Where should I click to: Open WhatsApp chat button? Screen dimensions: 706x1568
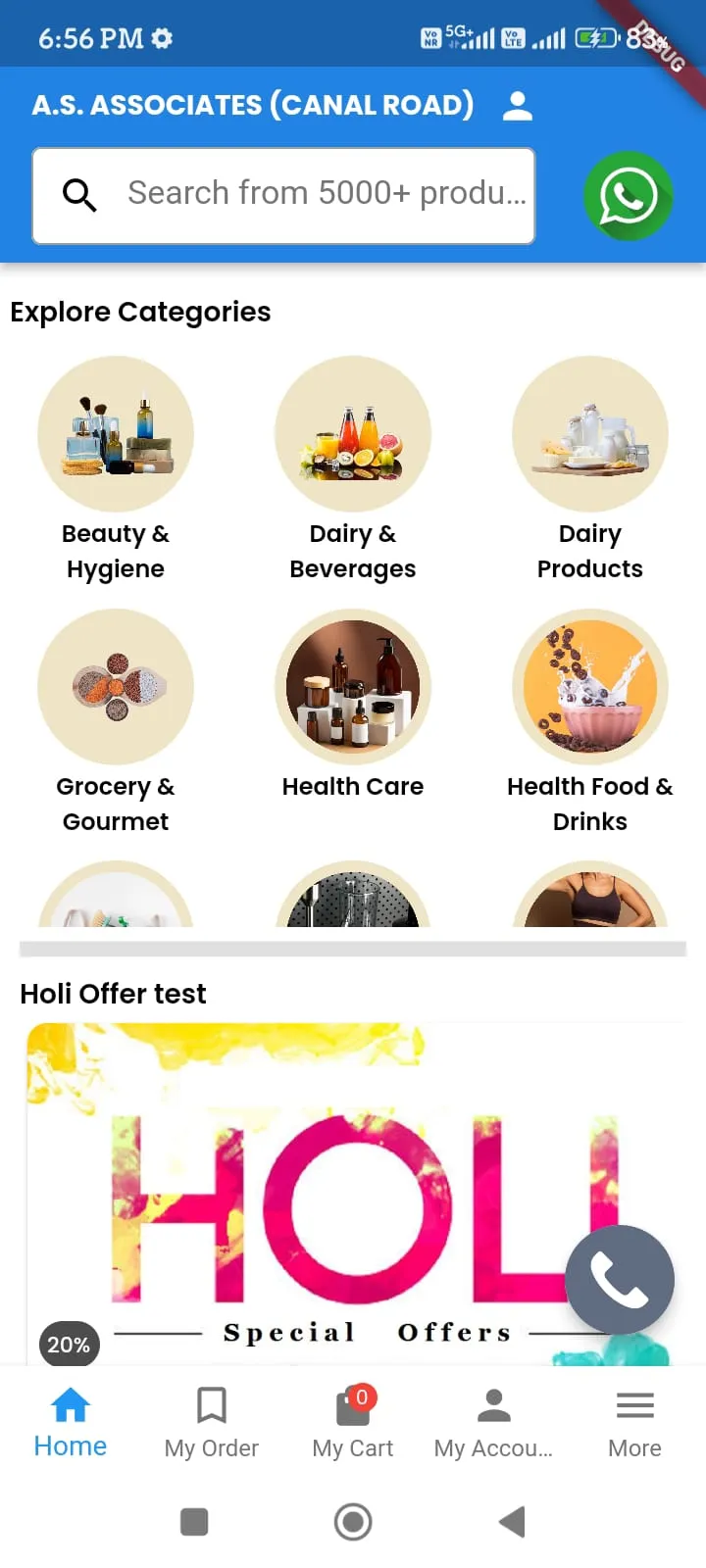[628, 196]
